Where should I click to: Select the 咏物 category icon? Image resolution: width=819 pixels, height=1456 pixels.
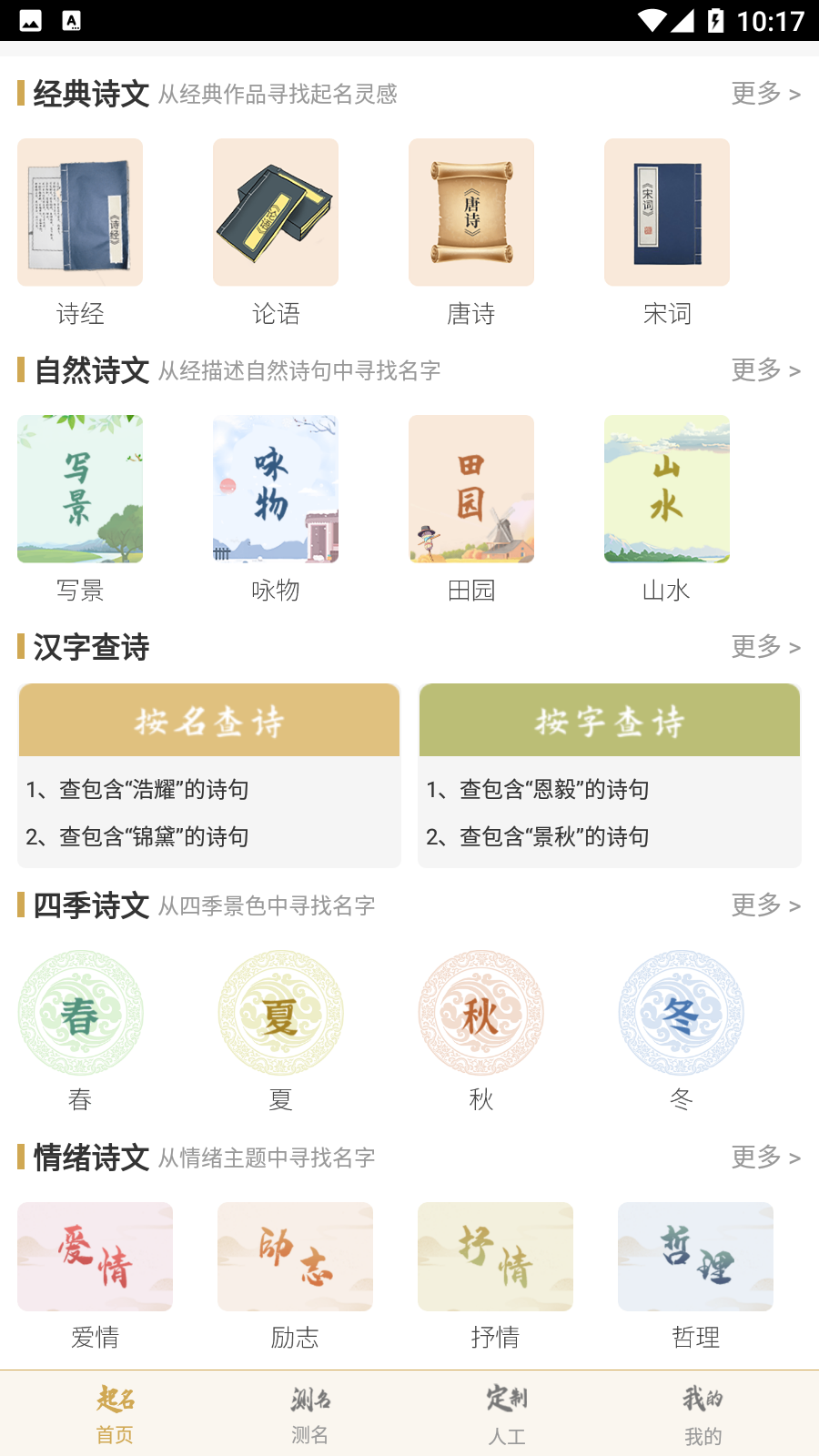click(x=275, y=489)
